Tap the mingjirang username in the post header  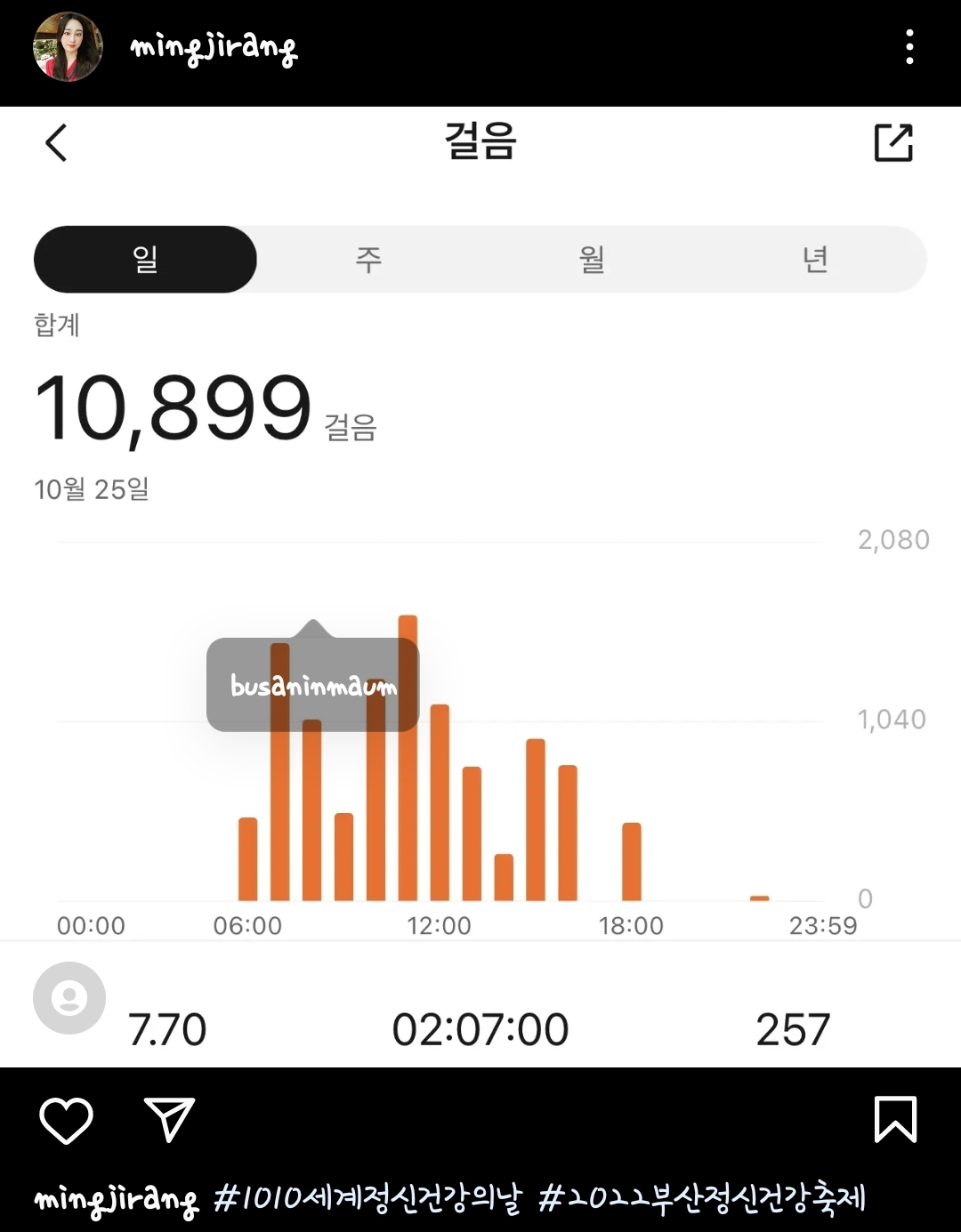tap(214, 48)
